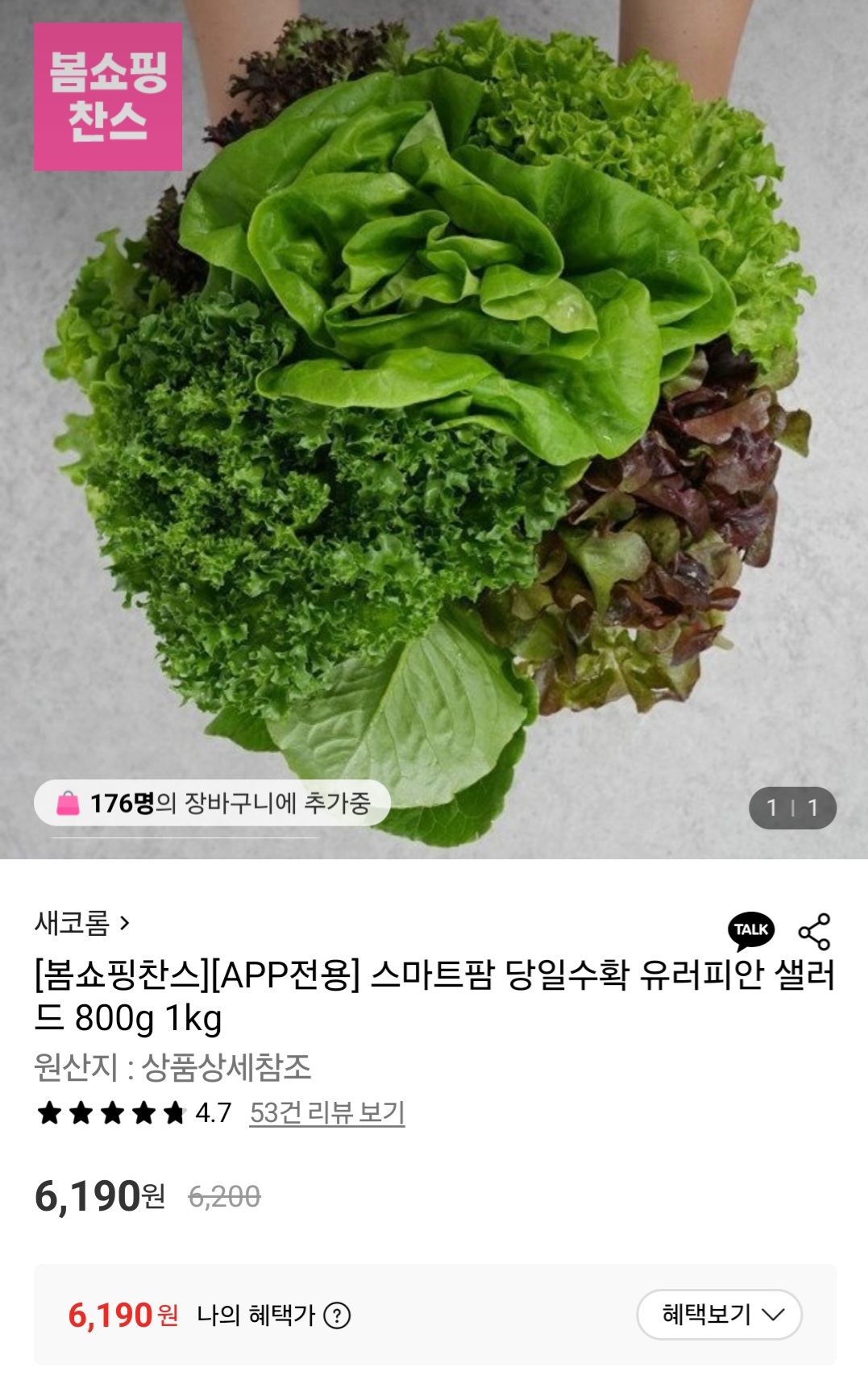Open the 나의 혜택가 help question mark
Screen dimensions: 868x1384
(337, 1316)
